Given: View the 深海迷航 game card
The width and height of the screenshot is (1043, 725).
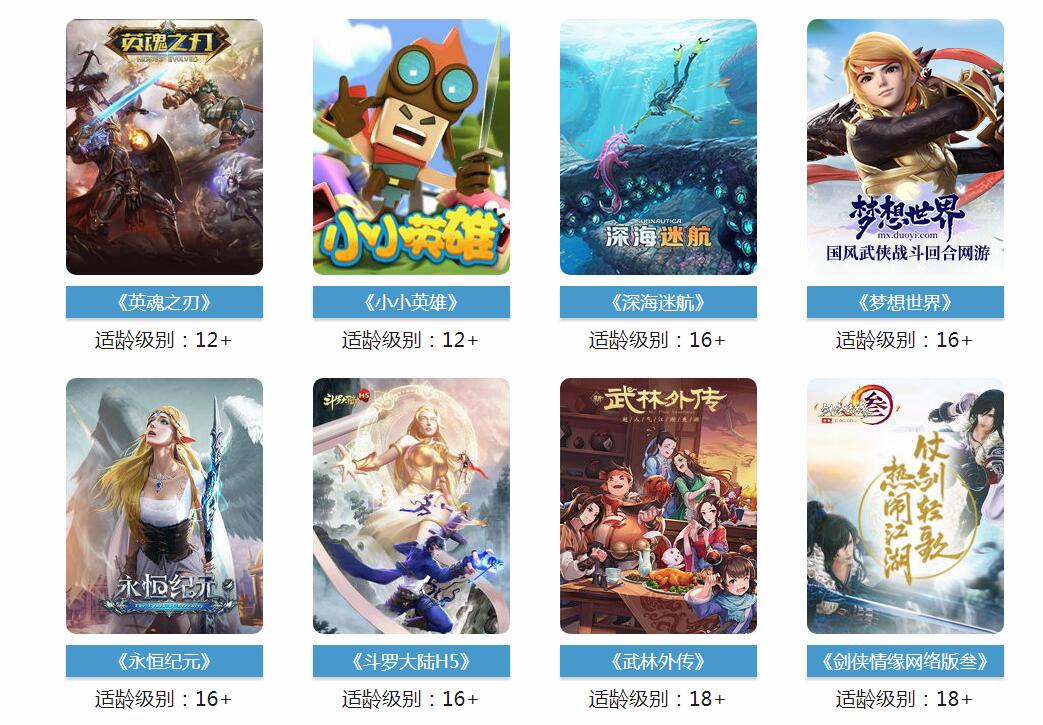Looking at the screenshot, I should point(658,147).
